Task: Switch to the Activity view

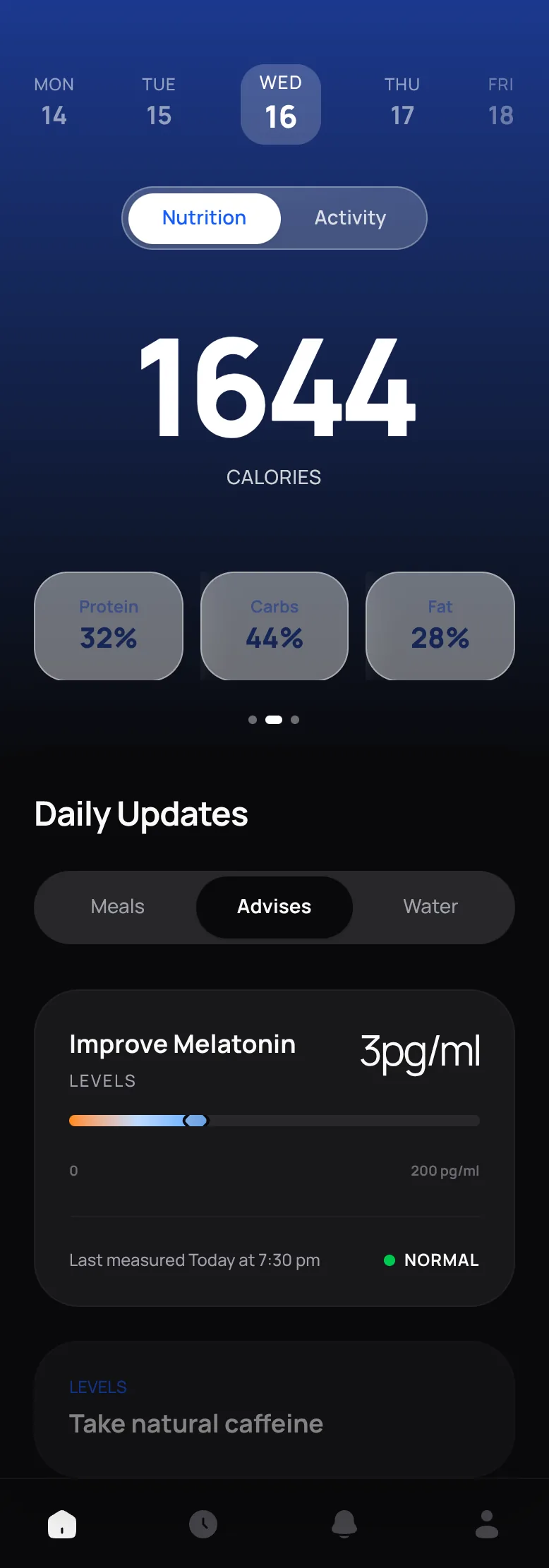Action: pyautogui.click(x=350, y=218)
